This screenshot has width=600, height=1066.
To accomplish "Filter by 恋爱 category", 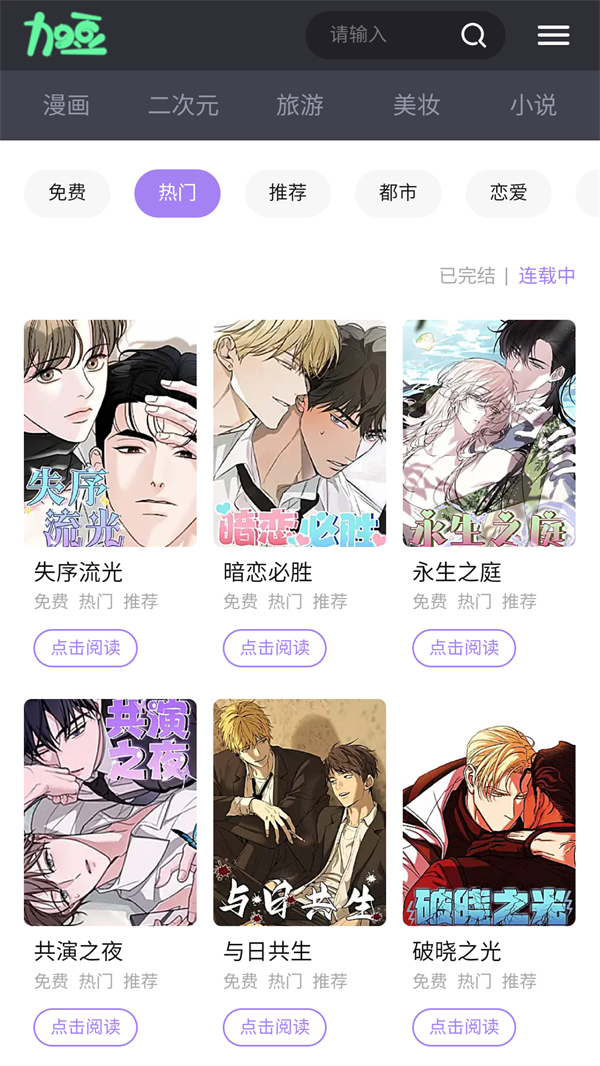I will click(x=508, y=193).
